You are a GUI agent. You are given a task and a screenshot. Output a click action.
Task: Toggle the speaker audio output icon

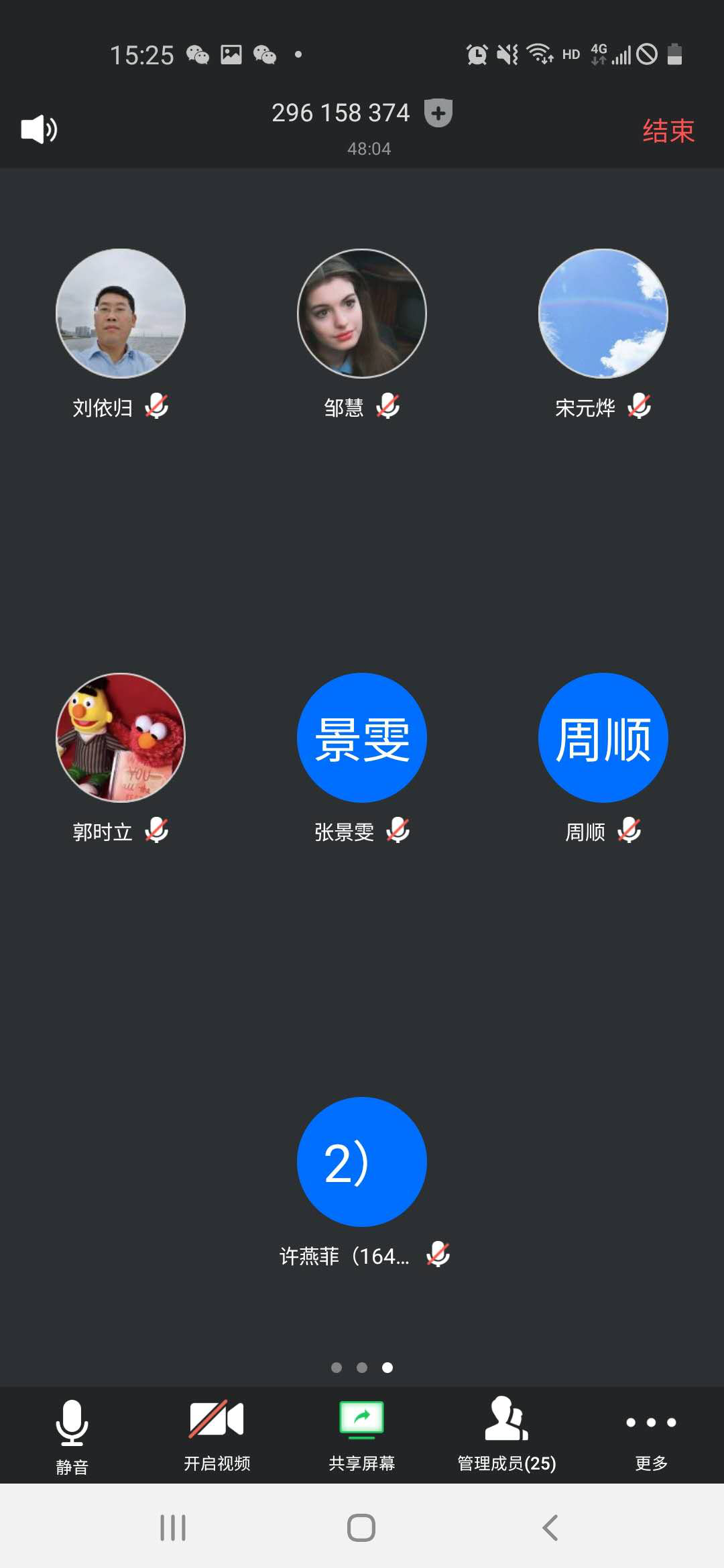click(x=39, y=129)
